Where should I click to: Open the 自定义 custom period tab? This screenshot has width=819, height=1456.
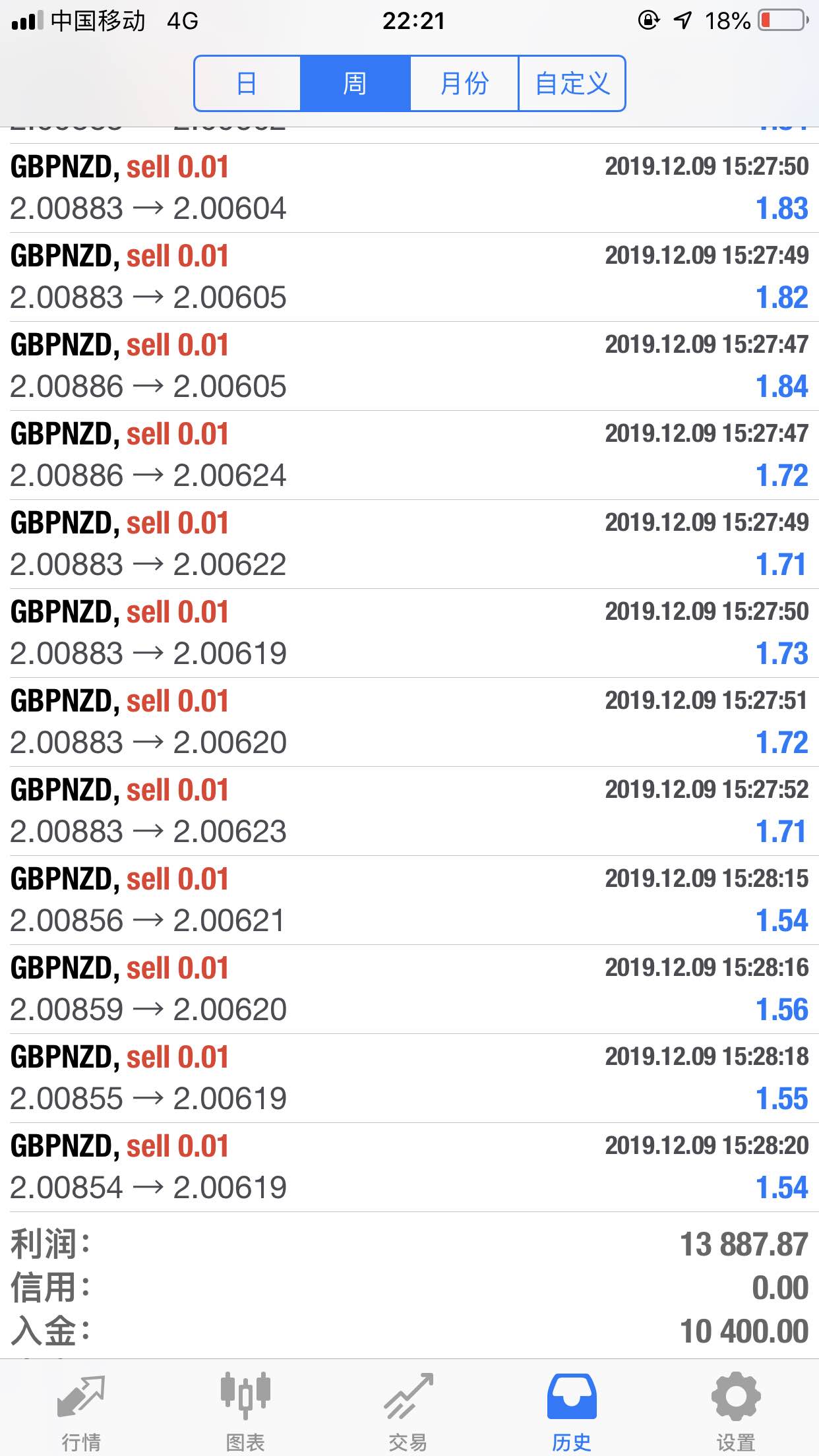click(x=572, y=83)
